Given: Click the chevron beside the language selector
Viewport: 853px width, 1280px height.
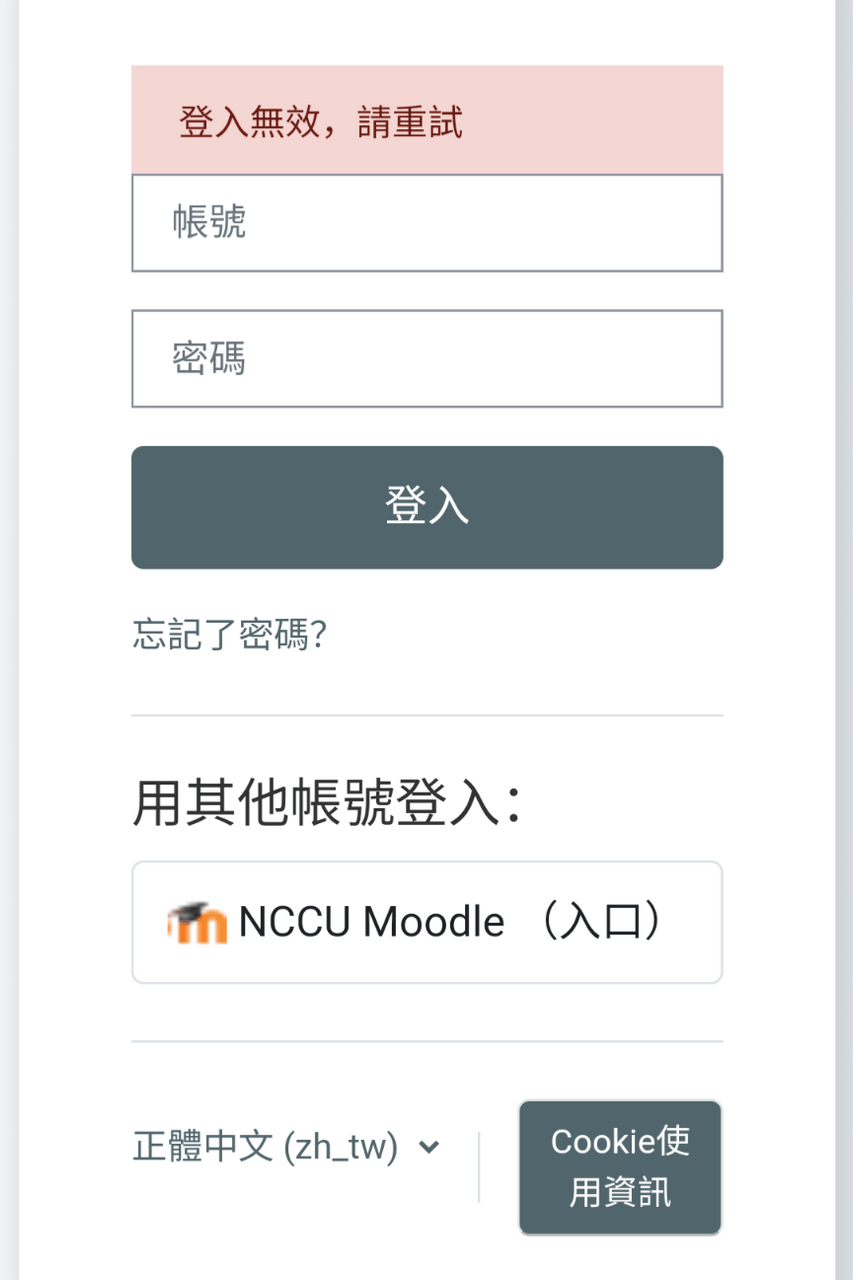Looking at the screenshot, I should [431, 1148].
